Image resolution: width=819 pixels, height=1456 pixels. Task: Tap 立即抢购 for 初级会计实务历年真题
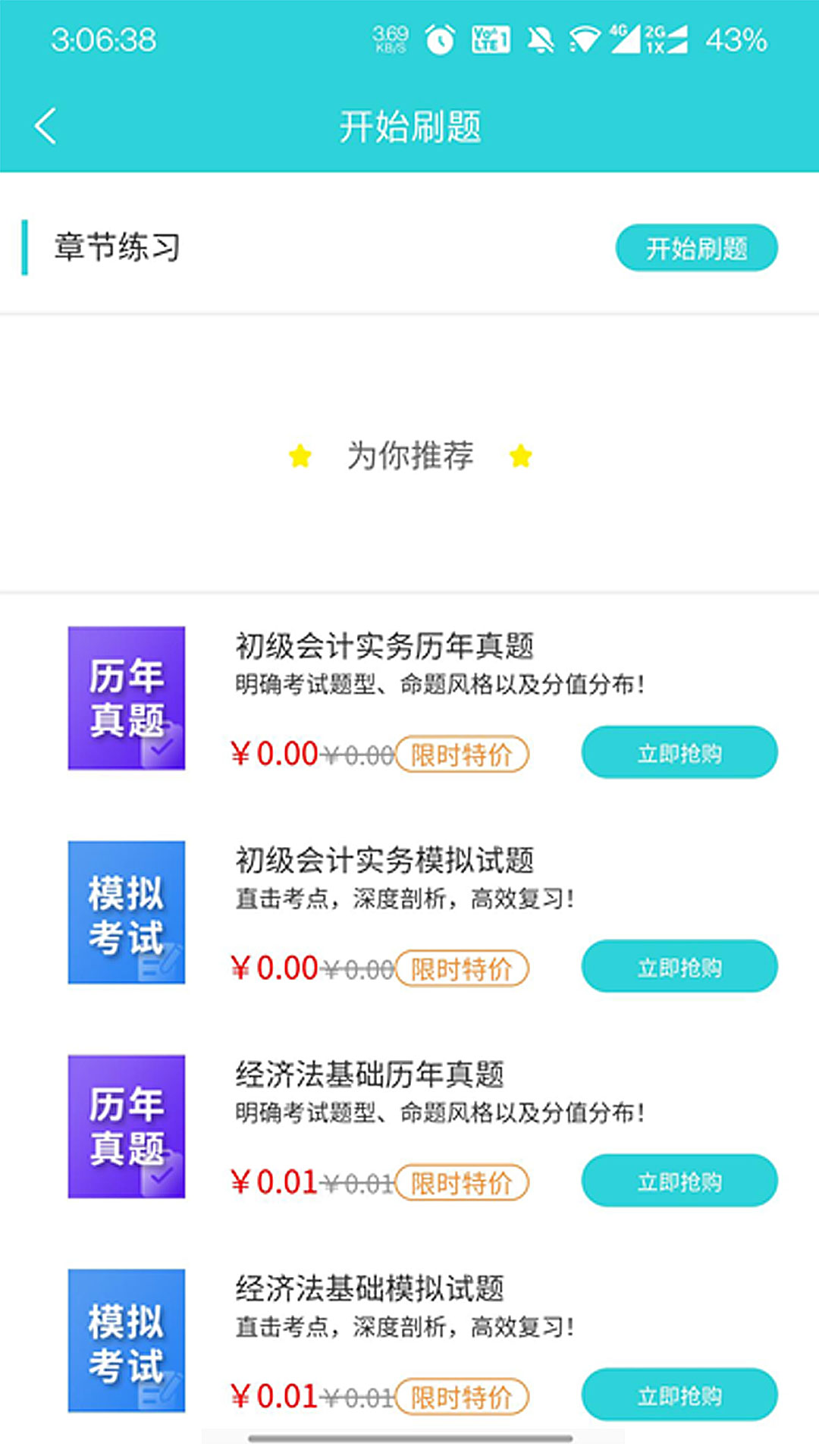point(679,752)
